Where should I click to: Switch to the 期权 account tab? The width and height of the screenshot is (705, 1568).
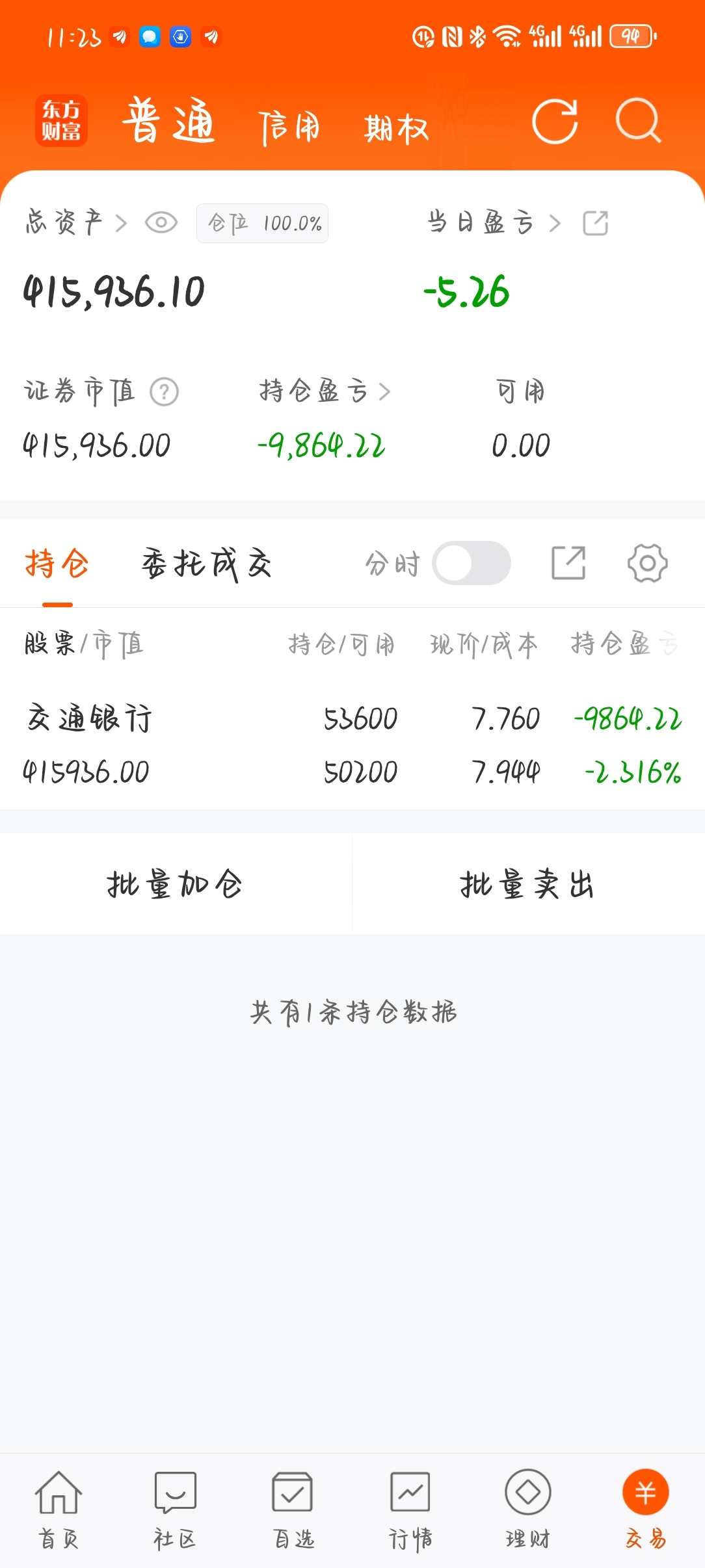396,128
